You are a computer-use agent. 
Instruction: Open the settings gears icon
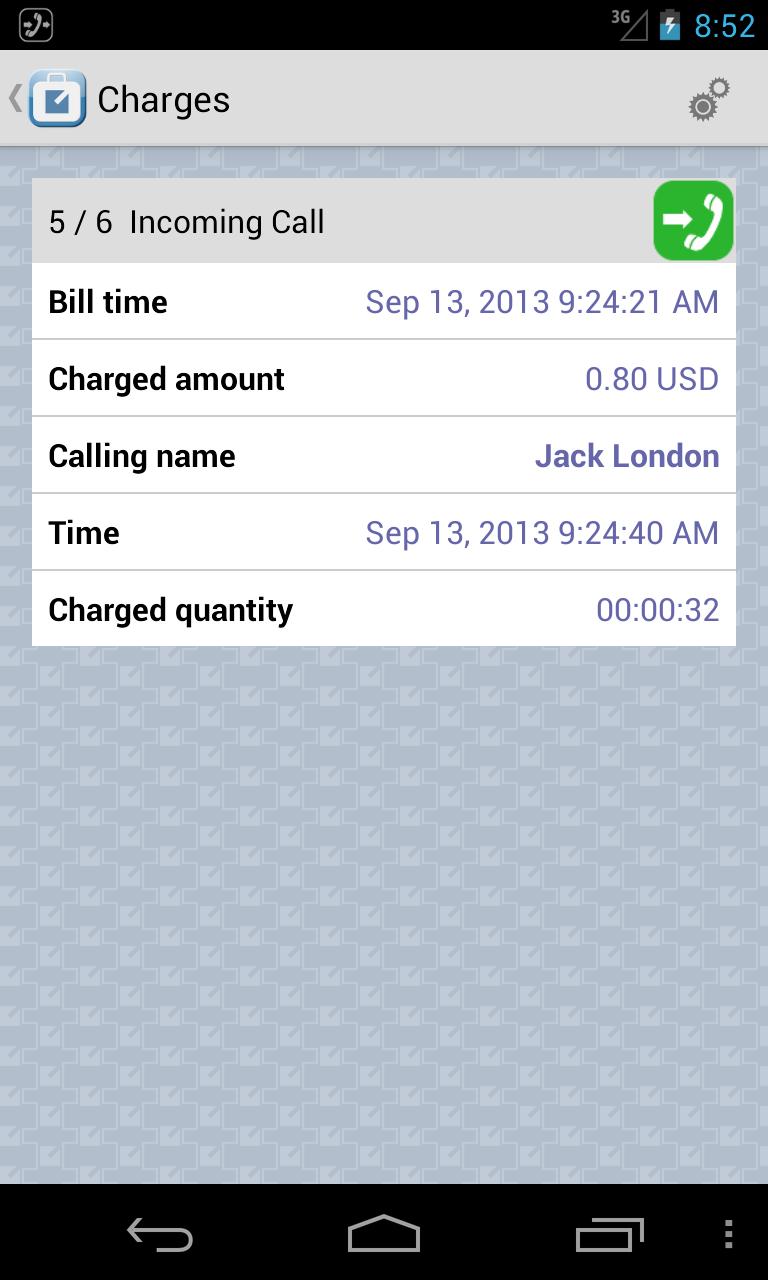point(708,100)
